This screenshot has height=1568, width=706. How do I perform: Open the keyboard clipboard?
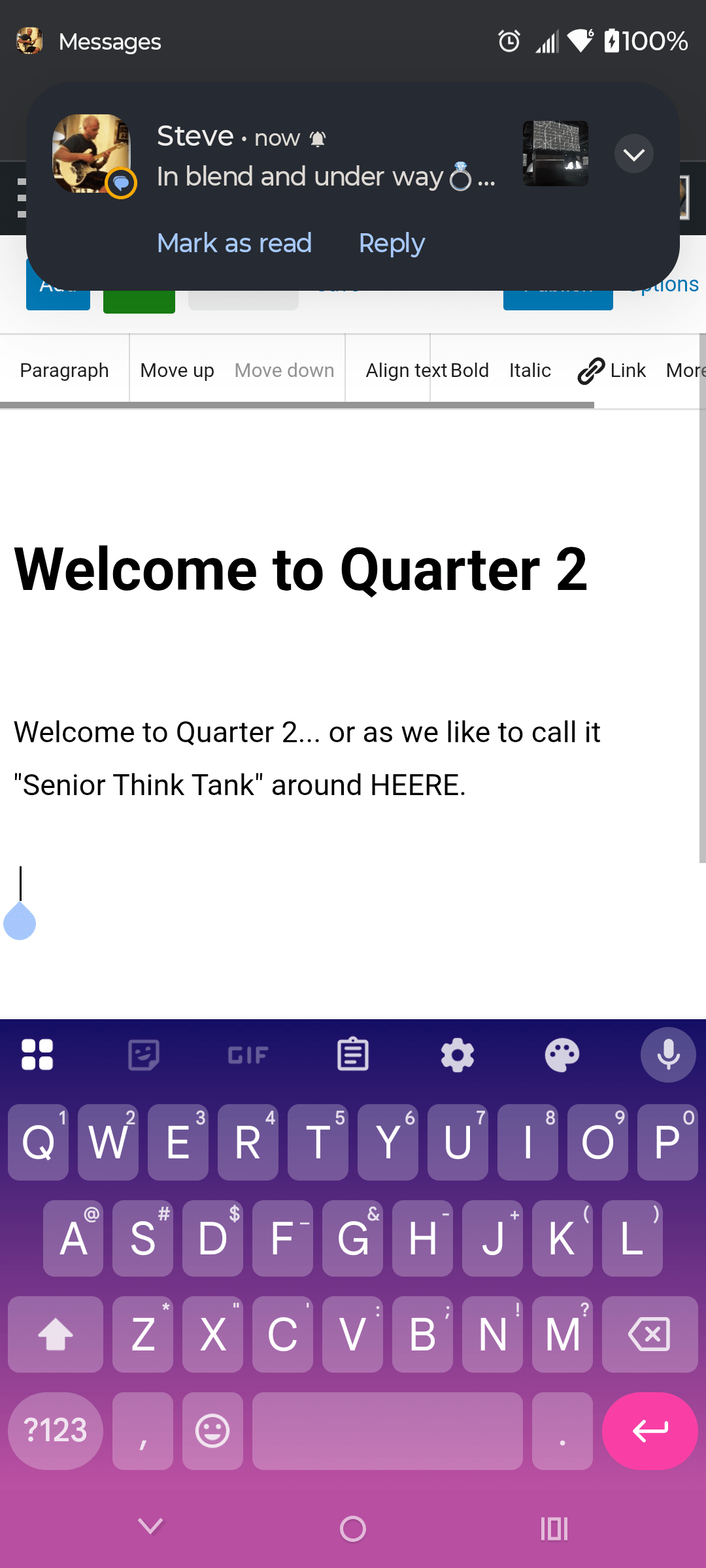click(353, 1055)
